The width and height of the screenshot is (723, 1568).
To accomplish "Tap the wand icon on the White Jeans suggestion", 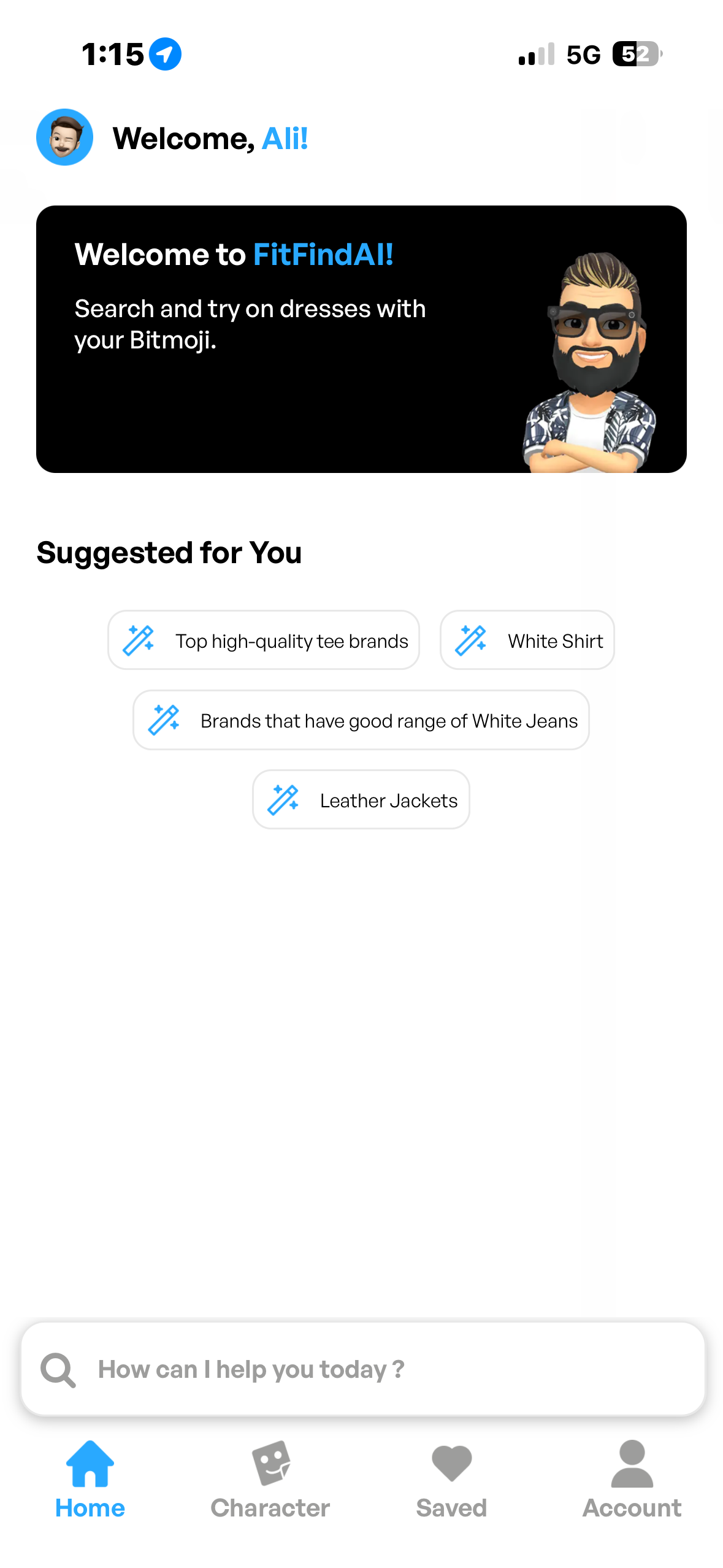I will [165, 720].
